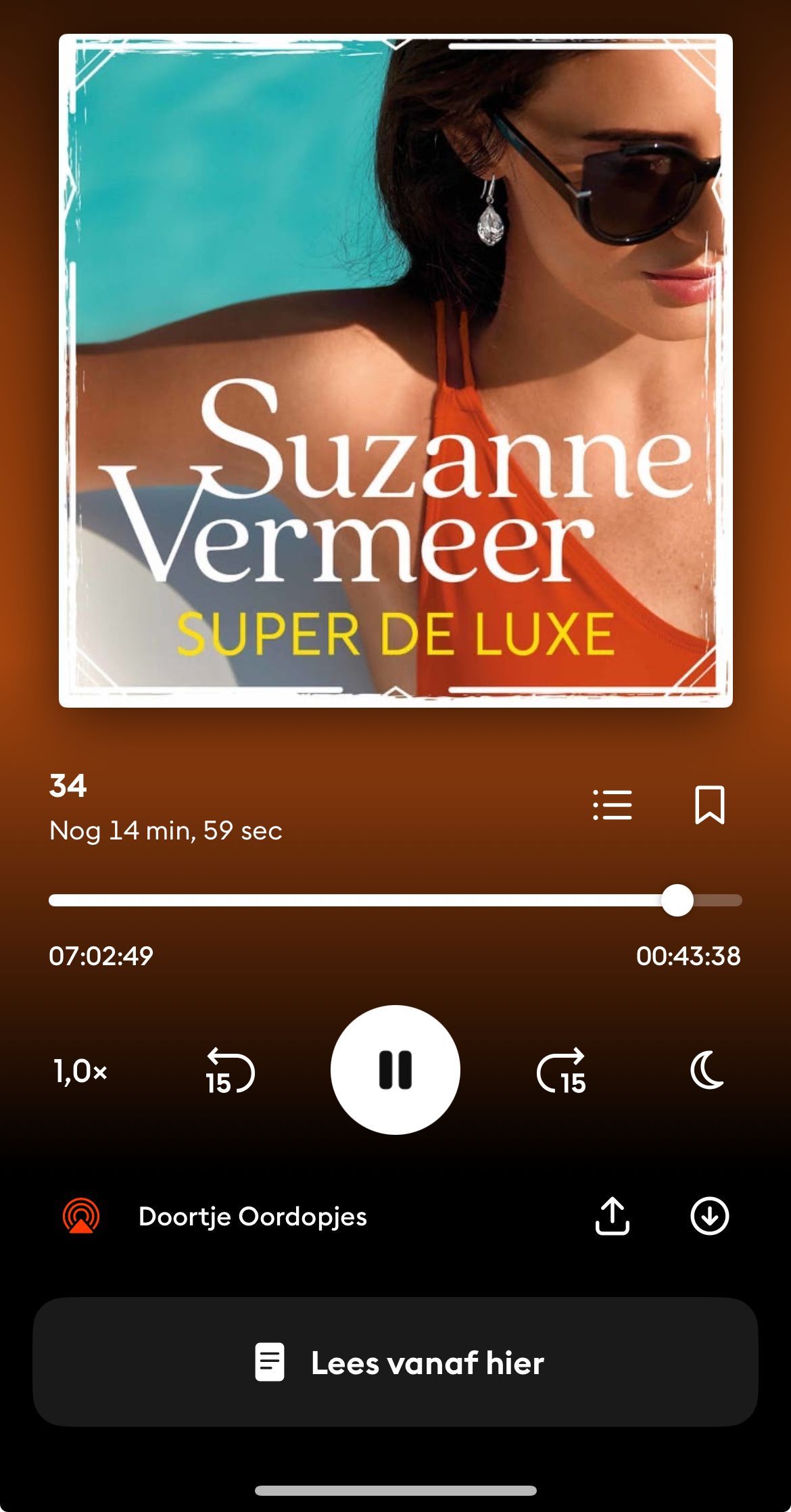Skip forward 15 seconds
This screenshot has width=791, height=1512.
click(x=561, y=1071)
